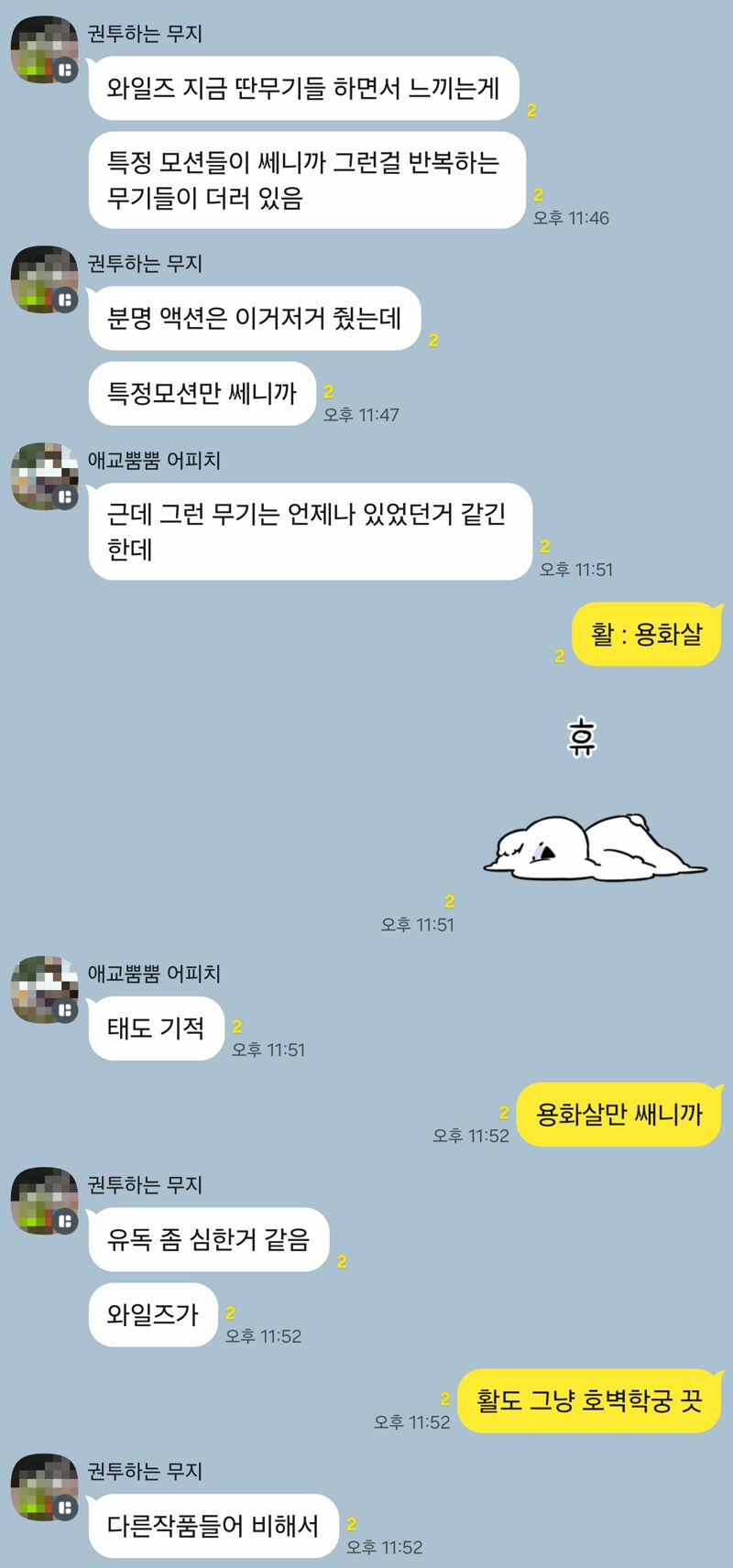Open 애교뿜뿜 어피치's profile picture beside '근데 그런 무기는' message
Viewport: 733px width, 1568px height.
tap(44, 476)
